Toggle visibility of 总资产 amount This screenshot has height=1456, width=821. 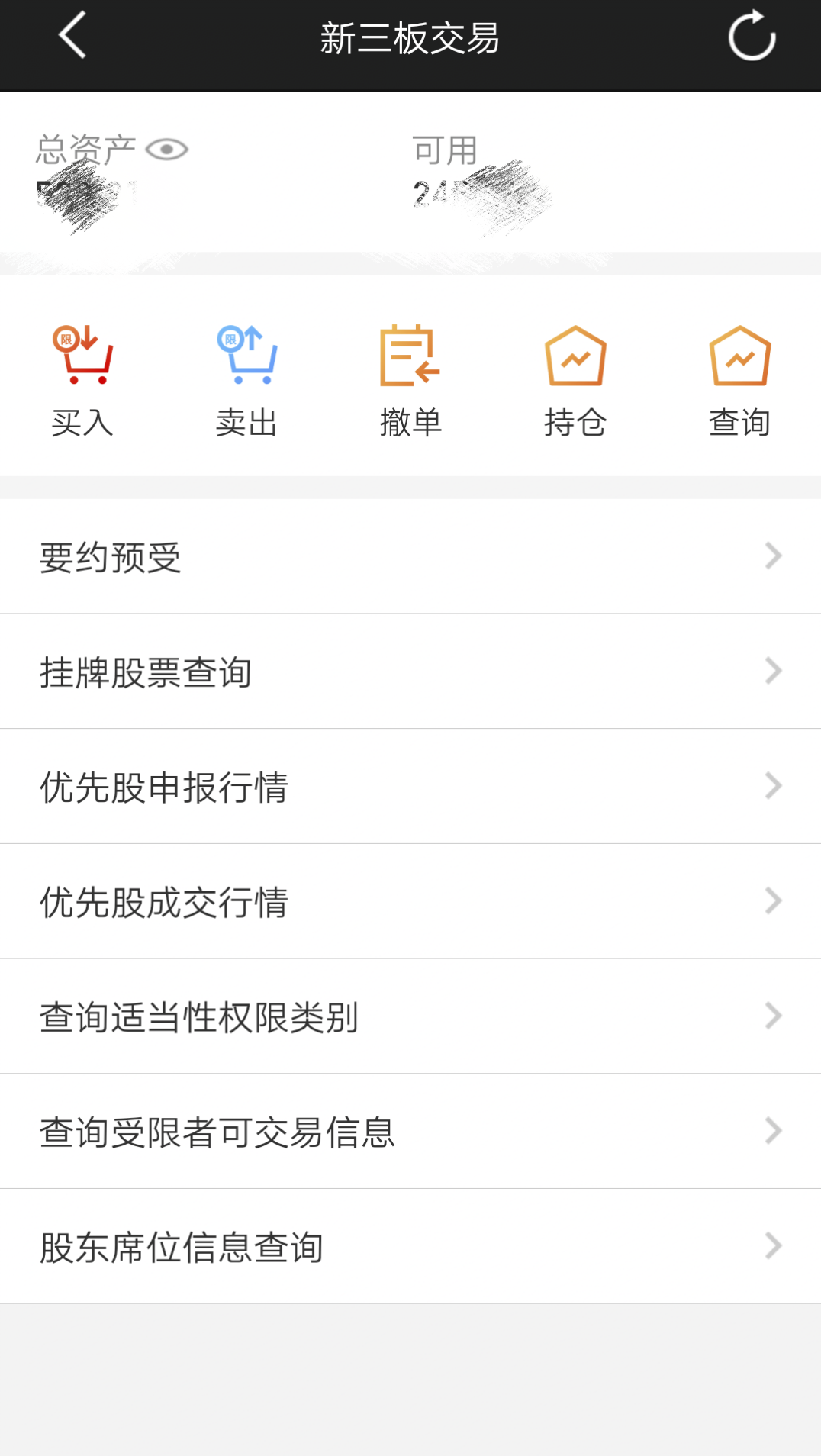(x=167, y=150)
